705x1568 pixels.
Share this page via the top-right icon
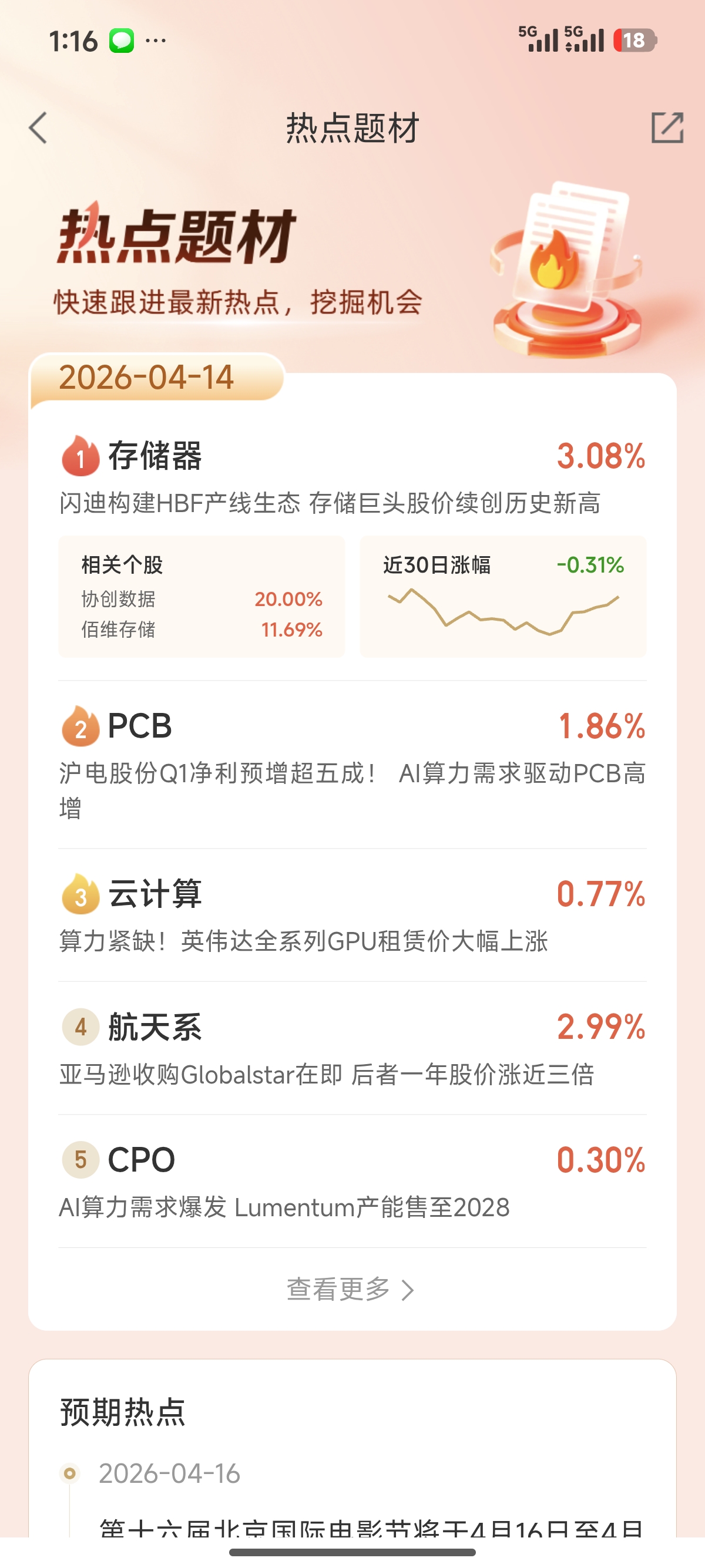coord(667,128)
